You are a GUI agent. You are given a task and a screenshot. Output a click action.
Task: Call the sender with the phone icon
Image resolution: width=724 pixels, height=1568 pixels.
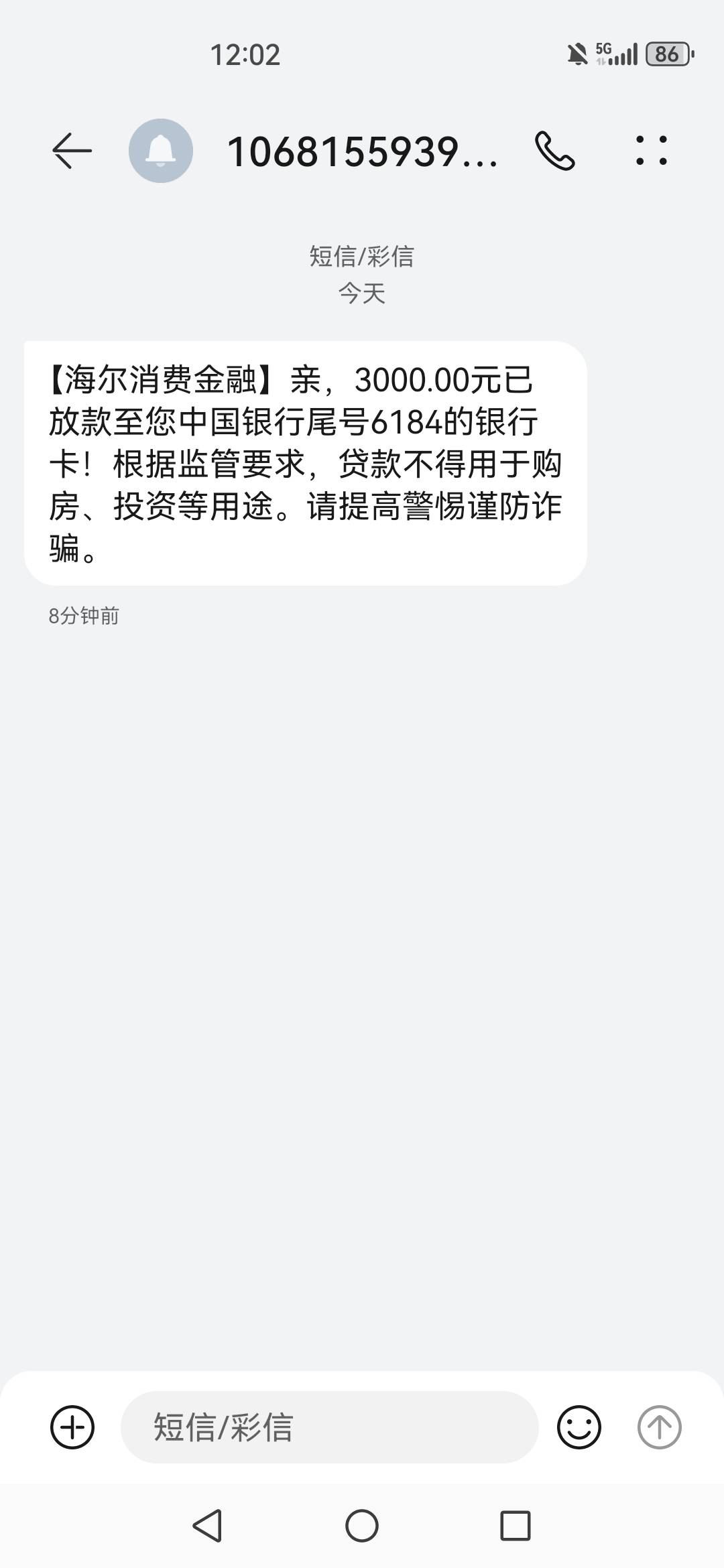coord(555,151)
